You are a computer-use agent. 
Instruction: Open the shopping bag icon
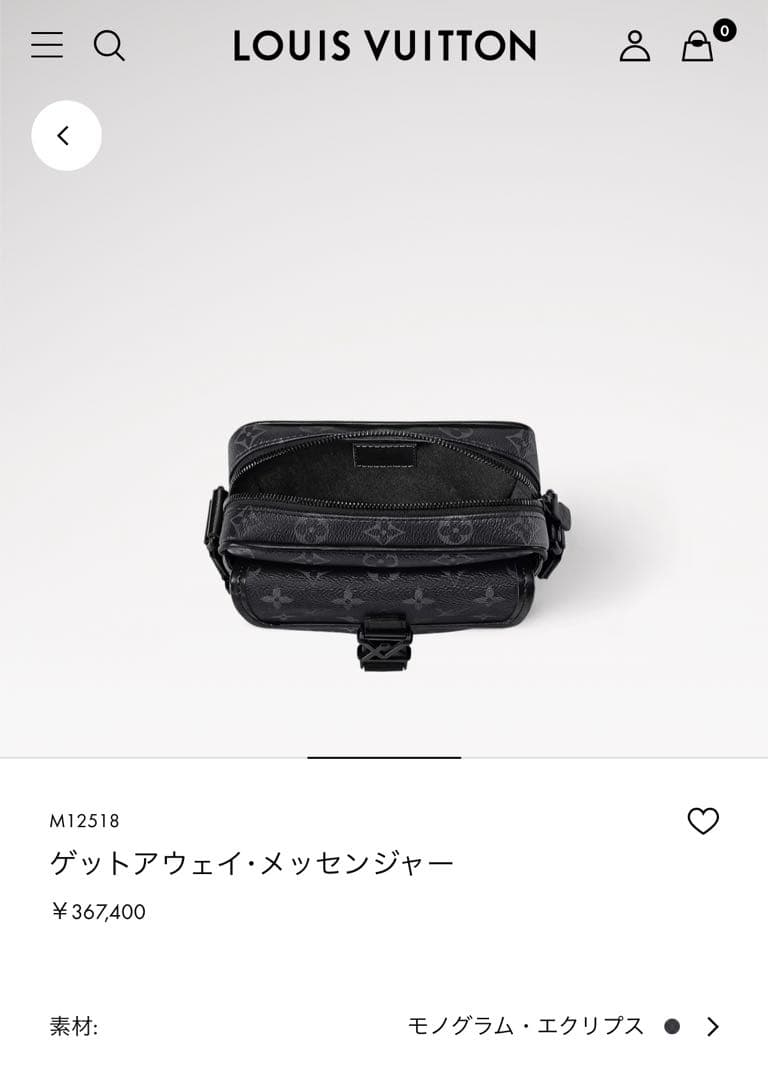coord(699,48)
